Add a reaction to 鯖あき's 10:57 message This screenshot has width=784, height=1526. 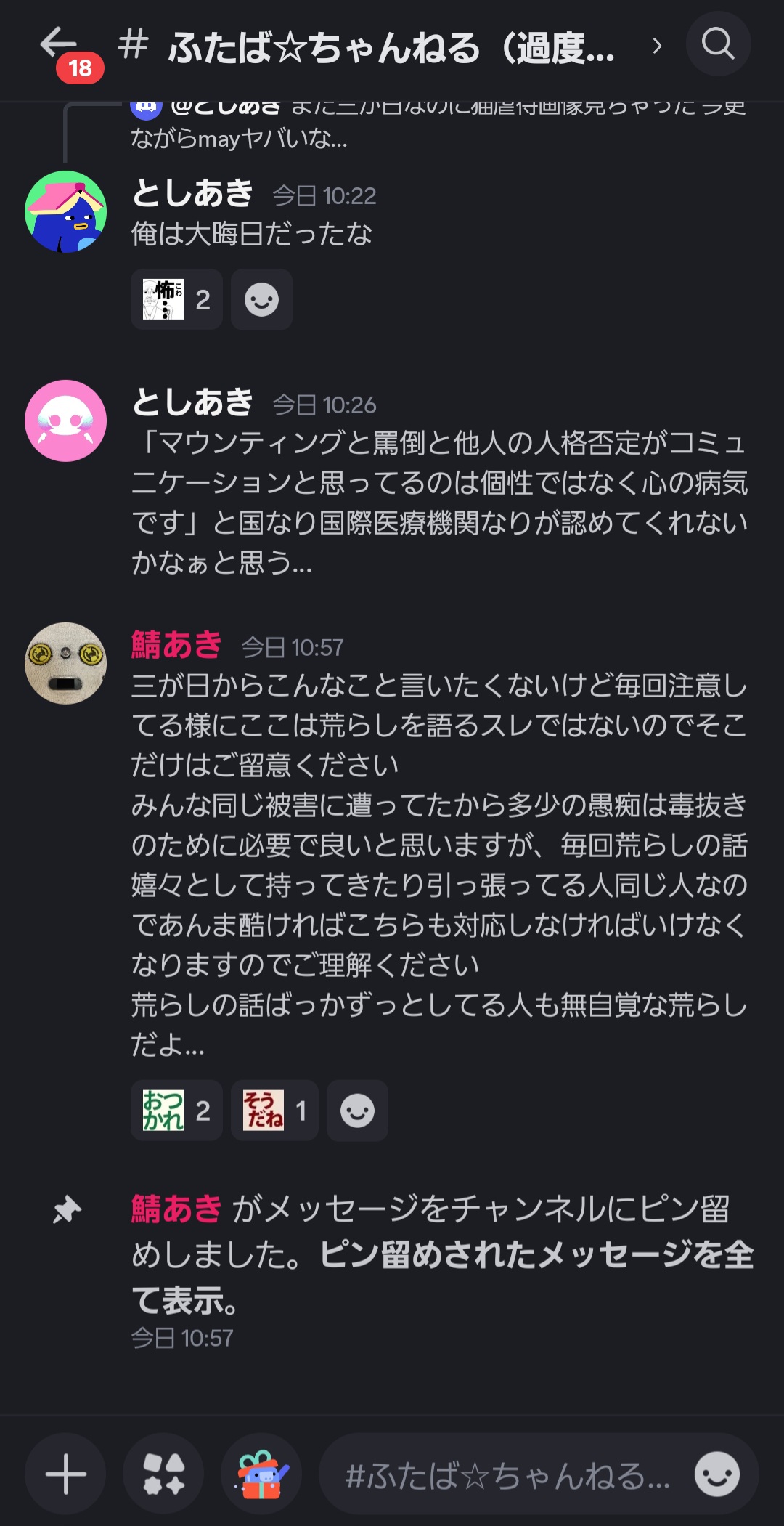point(357,1111)
